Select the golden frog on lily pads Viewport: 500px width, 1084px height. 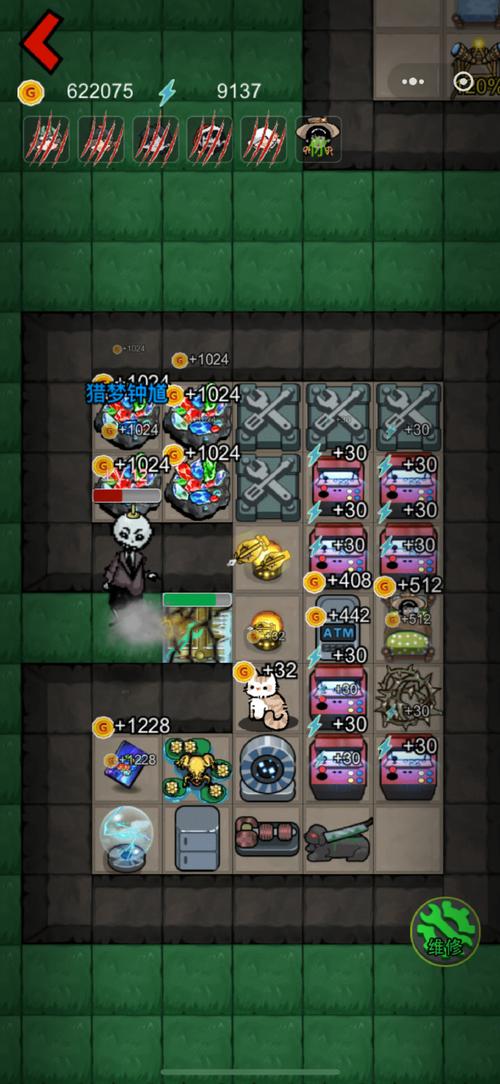[197, 769]
